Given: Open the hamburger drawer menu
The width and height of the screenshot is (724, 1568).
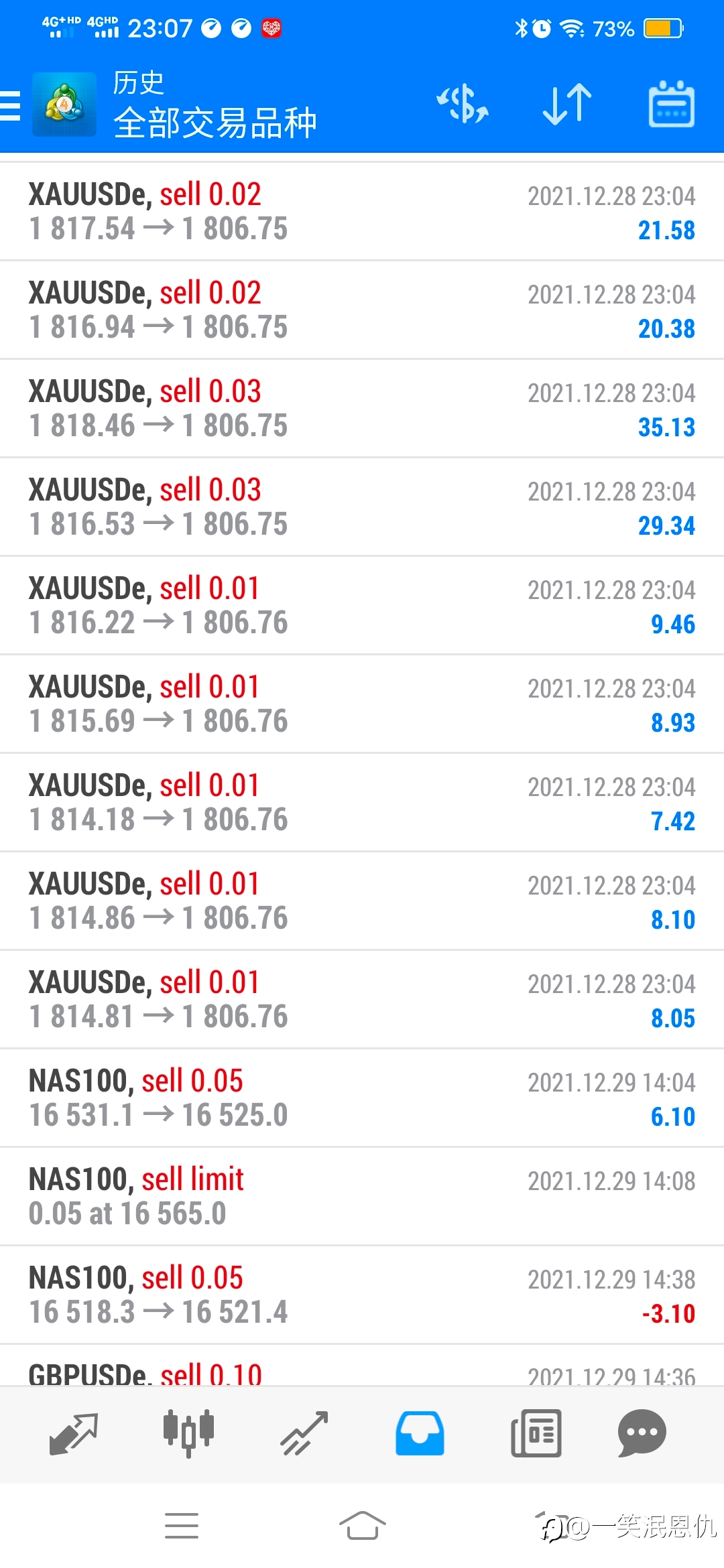Looking at the screenshot, I should pos(10,106).
